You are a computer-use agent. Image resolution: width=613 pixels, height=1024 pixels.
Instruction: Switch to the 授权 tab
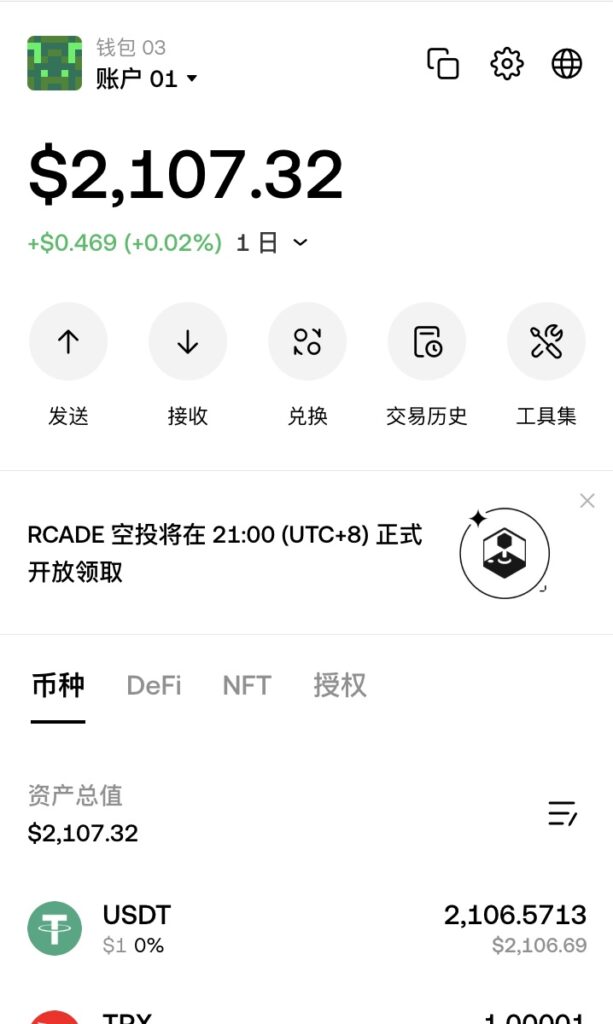[x=339, y=686]
